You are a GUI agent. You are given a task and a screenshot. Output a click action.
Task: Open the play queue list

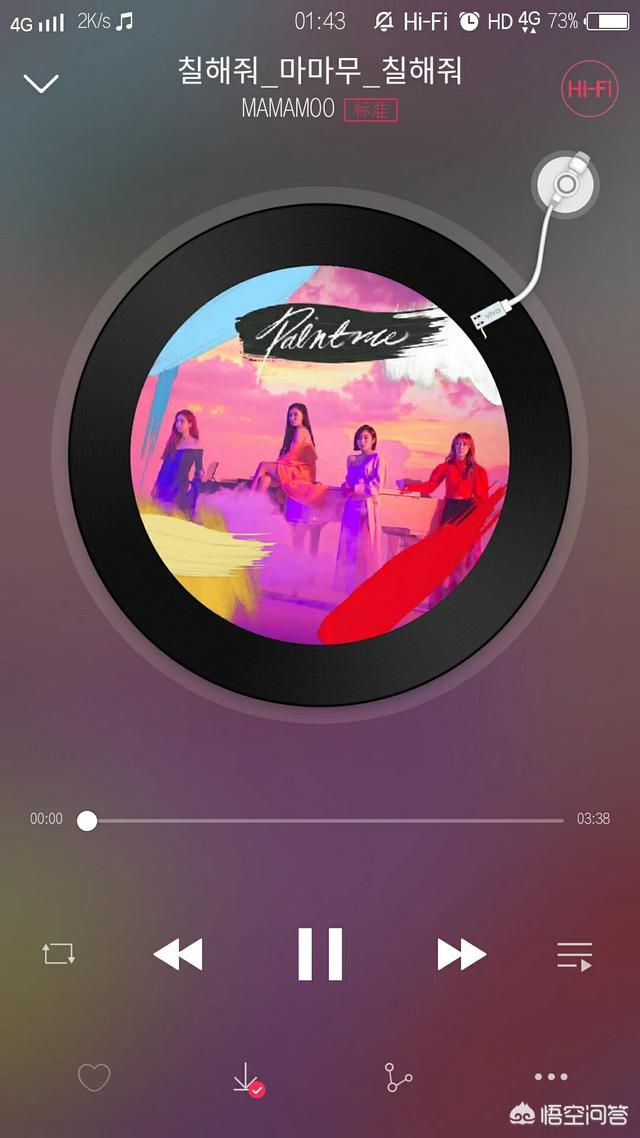575,955
